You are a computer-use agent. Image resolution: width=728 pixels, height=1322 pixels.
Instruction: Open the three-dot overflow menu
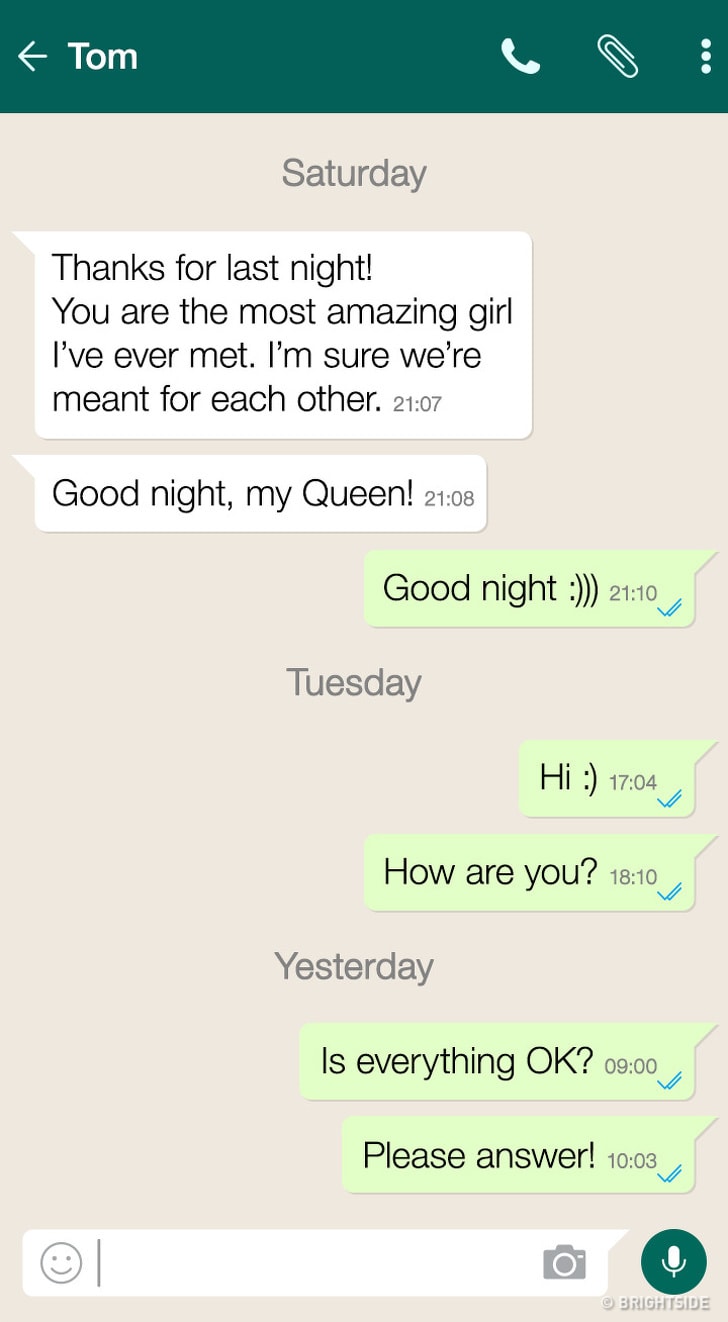point(706,57)
